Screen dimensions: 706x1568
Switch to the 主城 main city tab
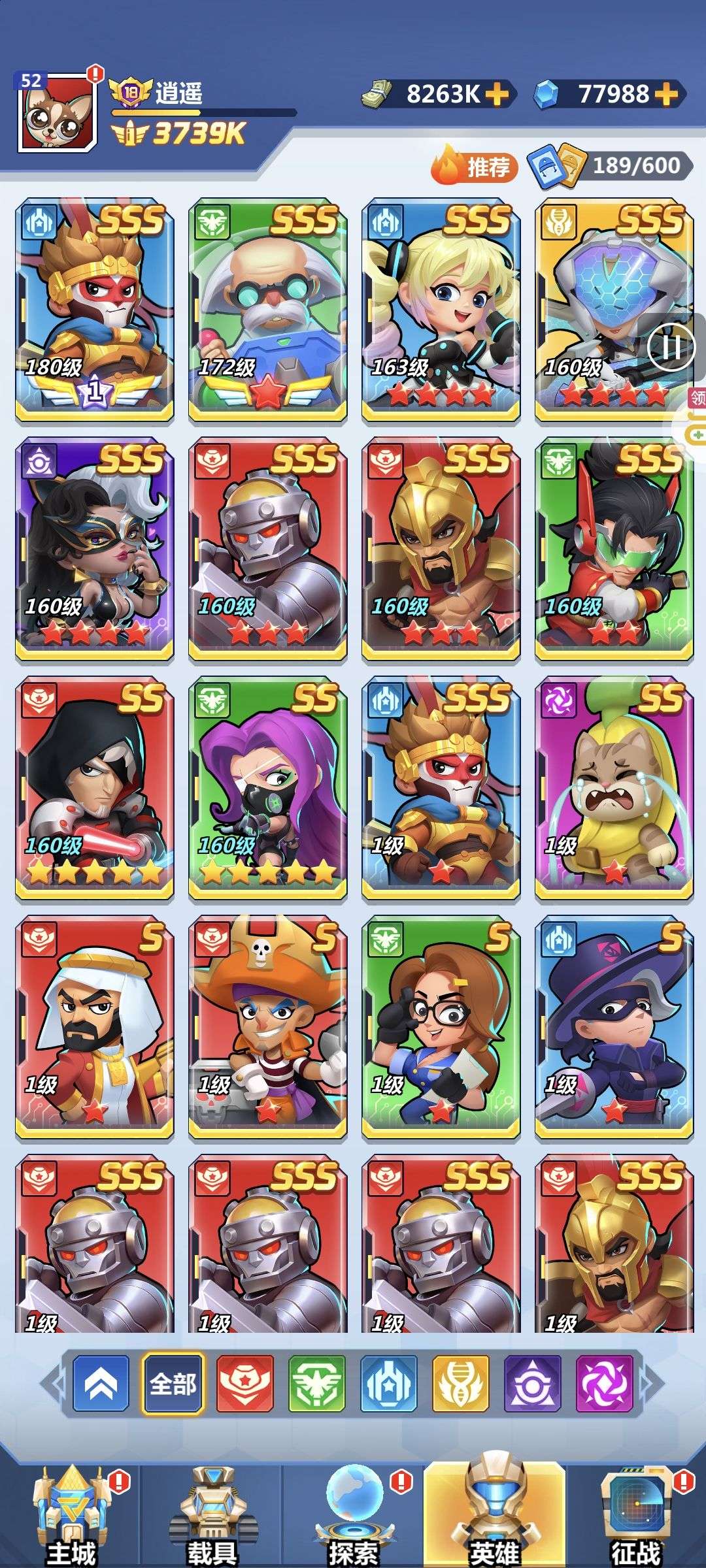point(71,1516)
